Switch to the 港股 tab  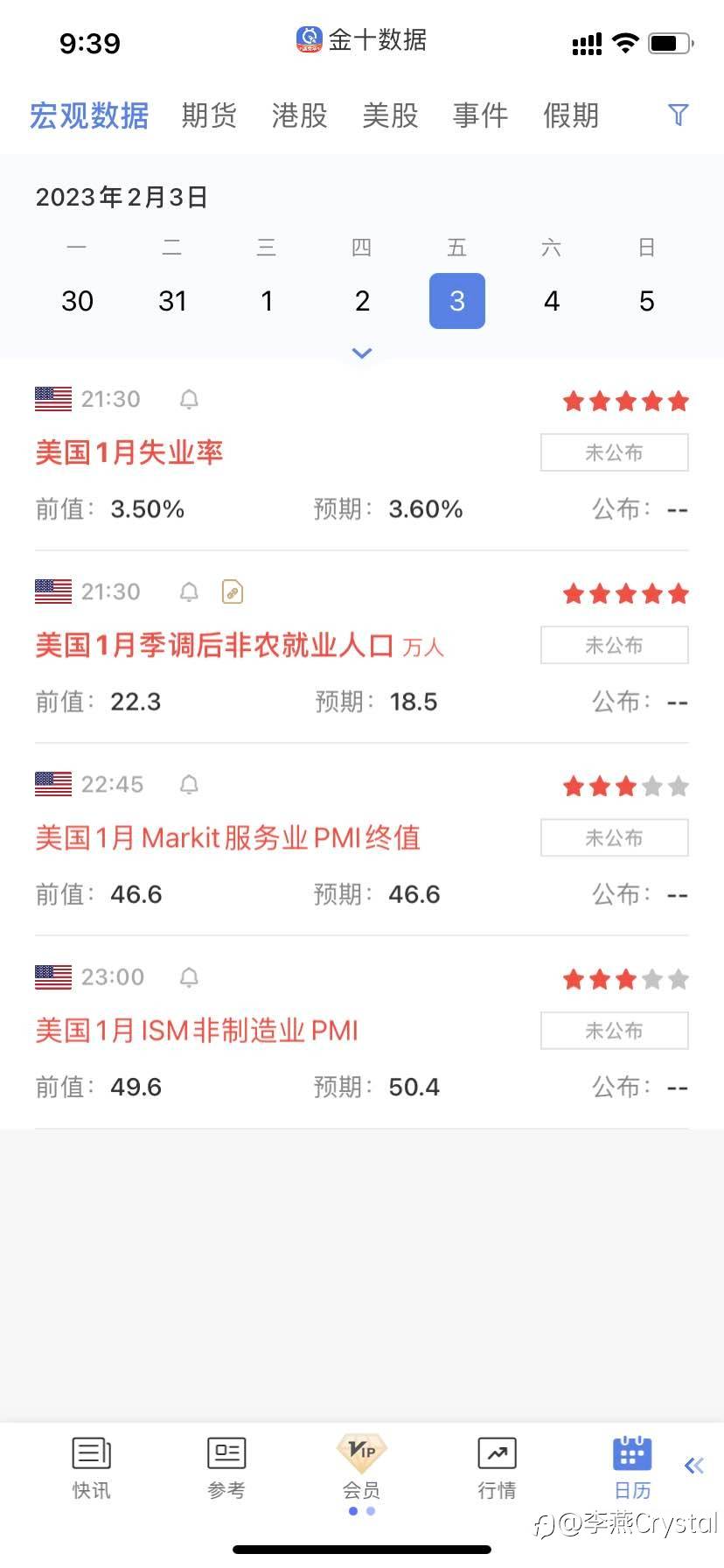point(299,115)
